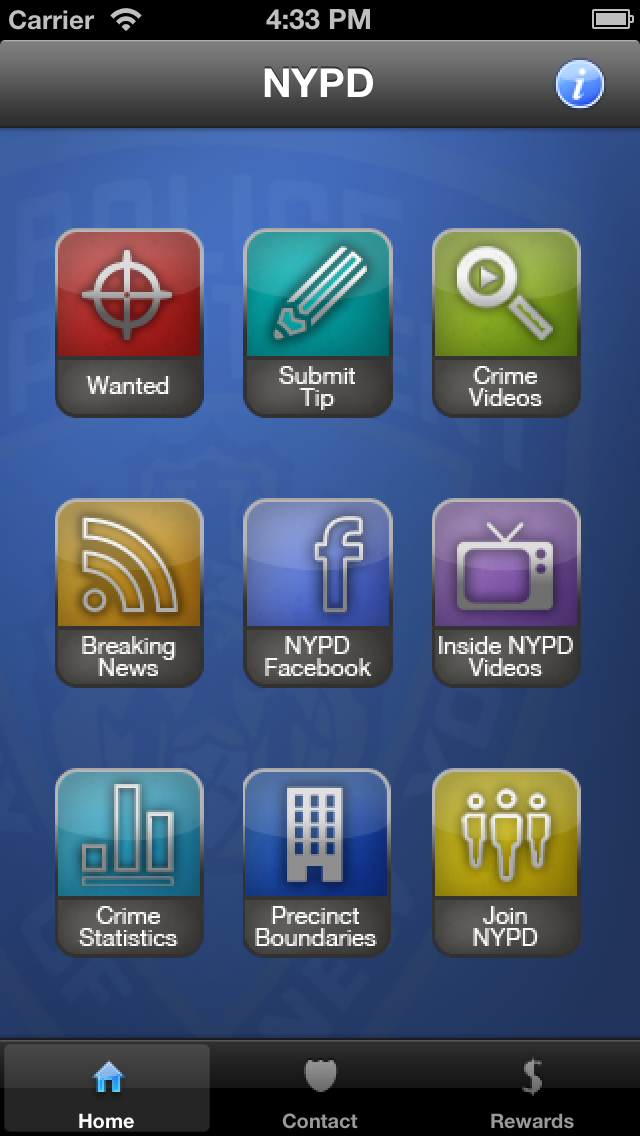Open the info button in the header
The image size is (640, 1136).
[579, 85]
